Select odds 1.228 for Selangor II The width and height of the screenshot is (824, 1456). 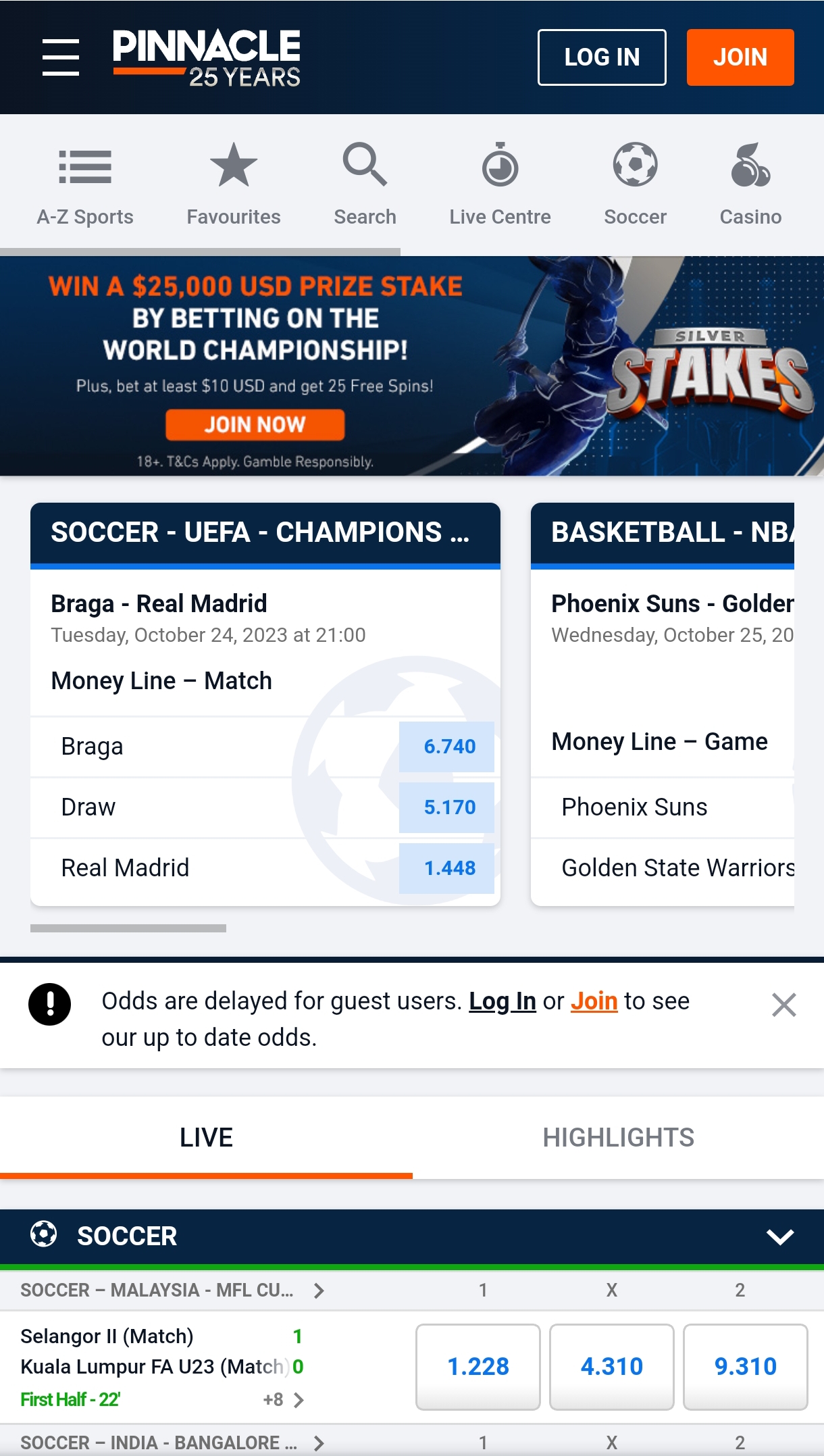pyautogui.click(x=478, y=1367)
